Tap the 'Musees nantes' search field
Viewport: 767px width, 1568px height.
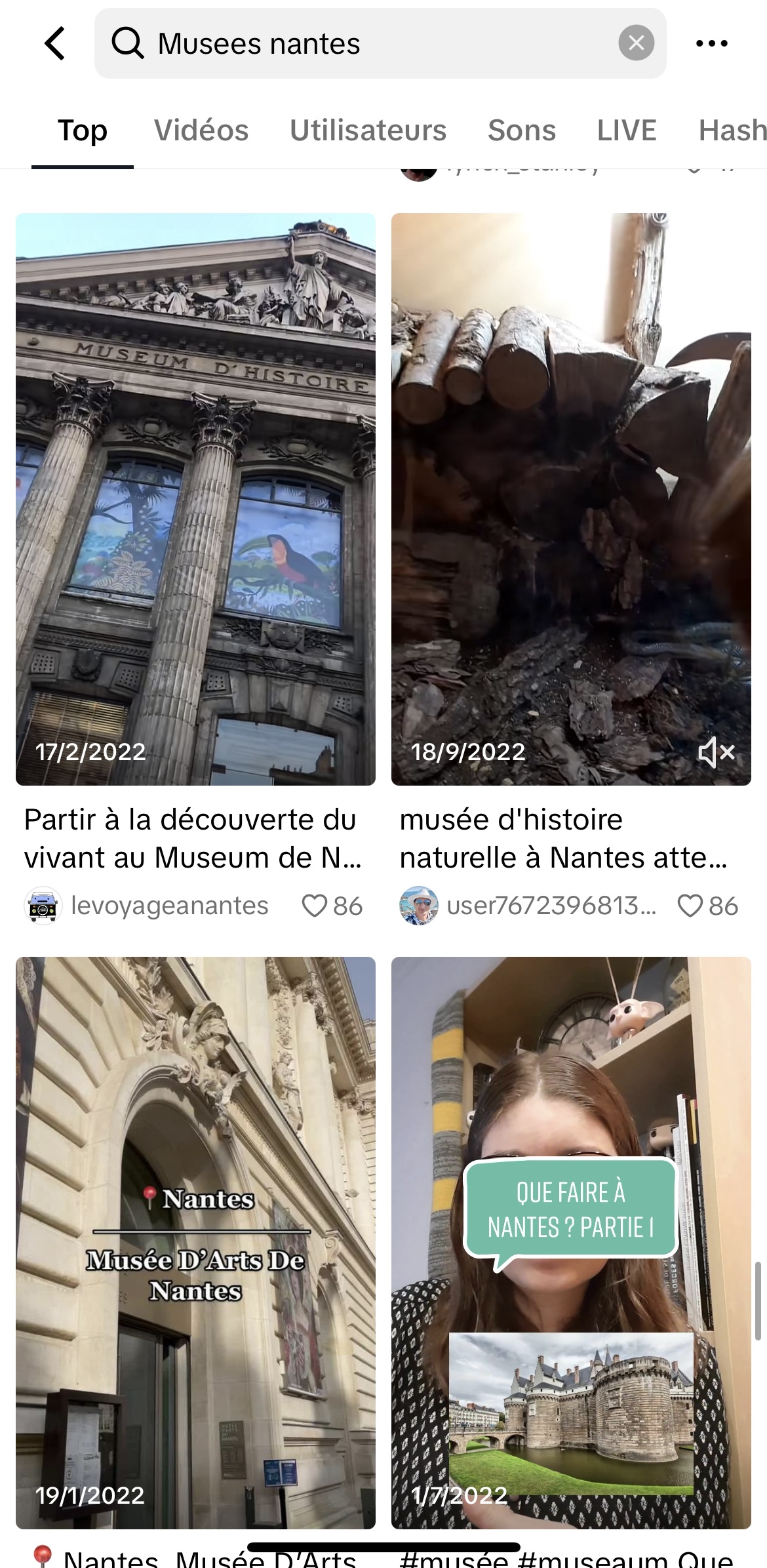click(x=367, y=44)
